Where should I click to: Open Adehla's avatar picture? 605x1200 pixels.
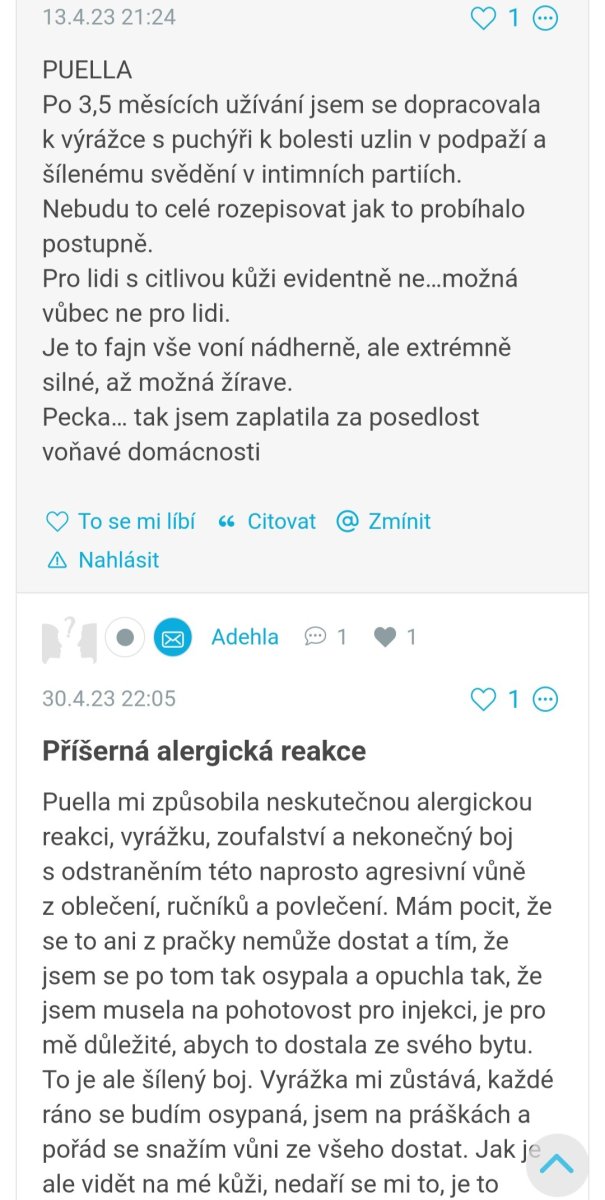point(69,638)
